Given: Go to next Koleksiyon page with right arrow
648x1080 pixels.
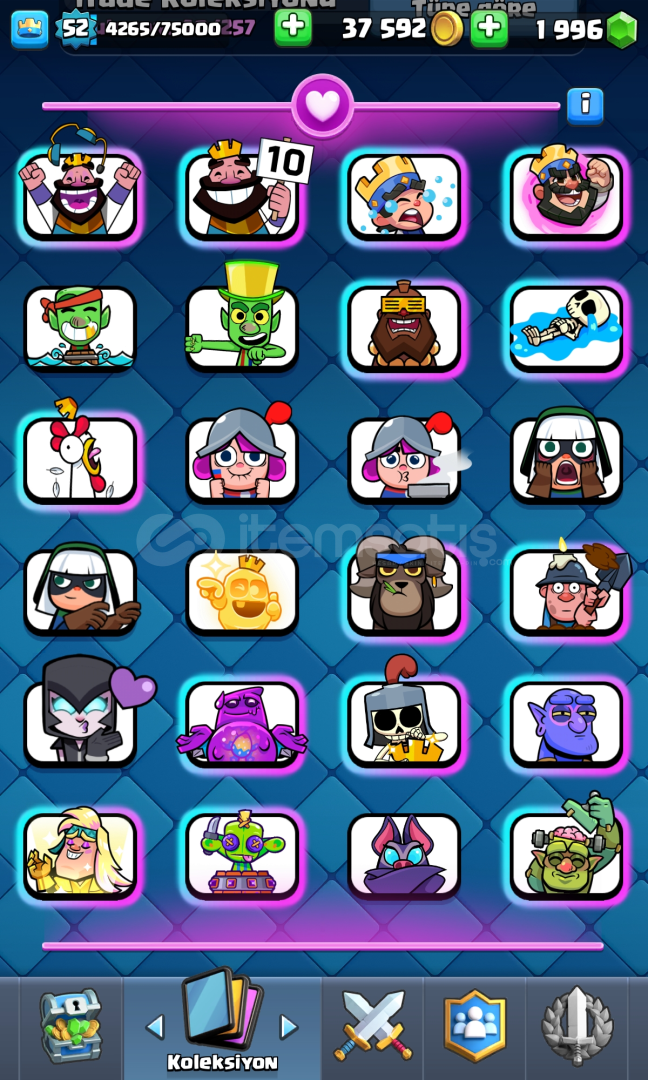Looking at the screenshot, I should [x=288, y=1027].
